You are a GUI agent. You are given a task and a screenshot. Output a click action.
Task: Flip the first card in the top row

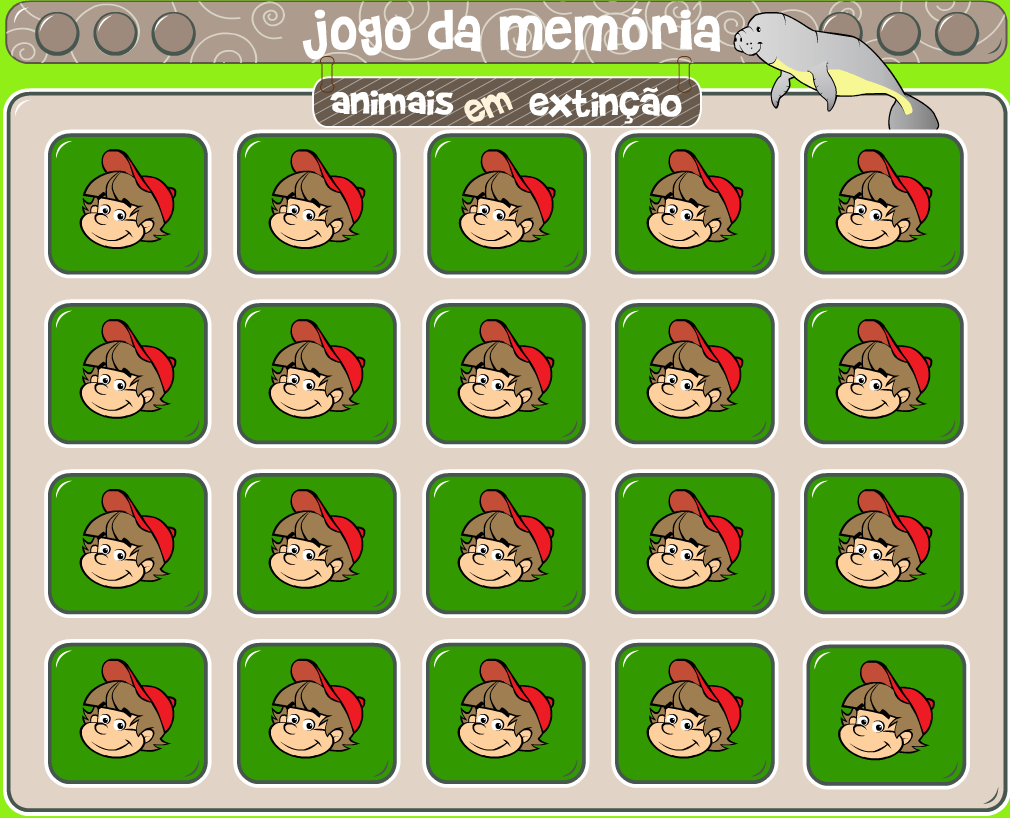127,204
